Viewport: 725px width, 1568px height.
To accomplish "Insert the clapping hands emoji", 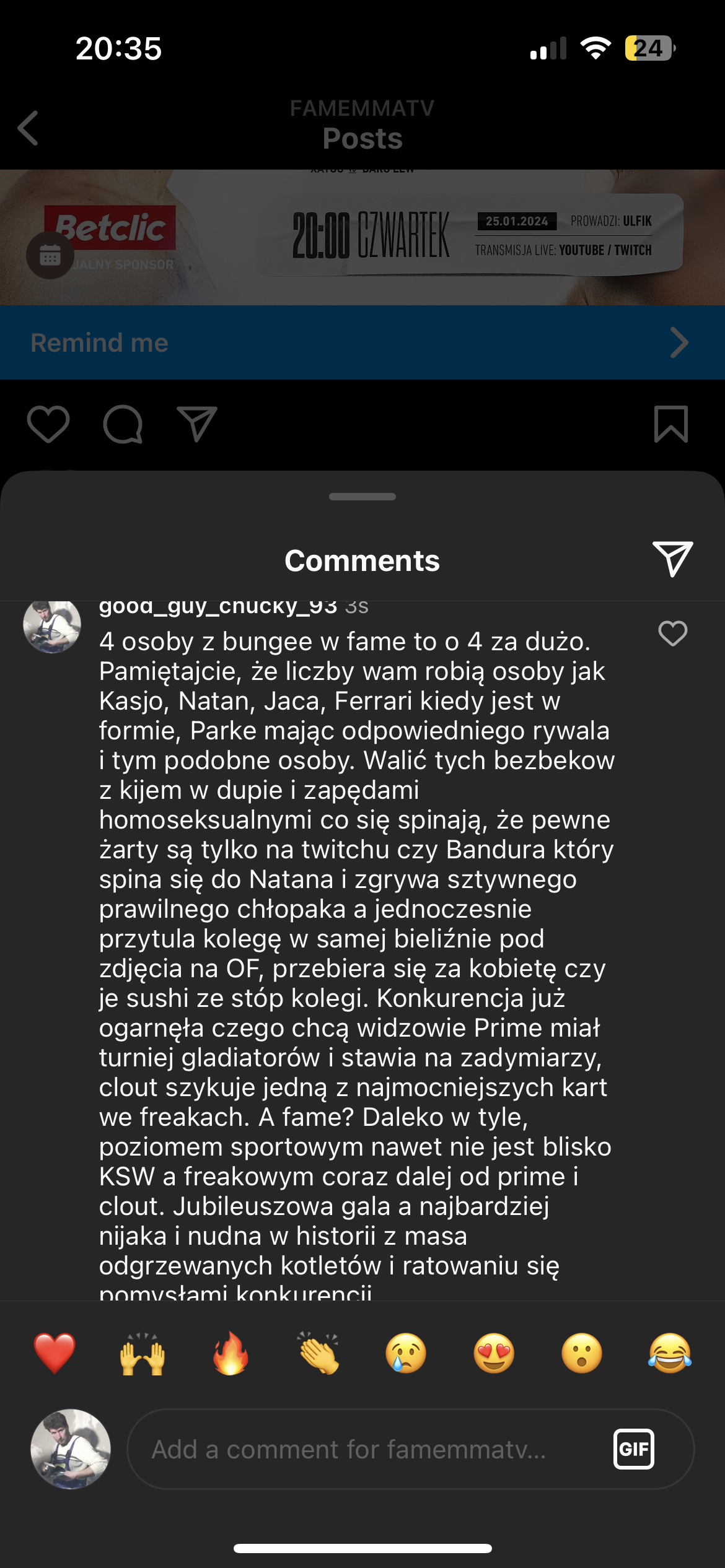I will (319, 1353).
